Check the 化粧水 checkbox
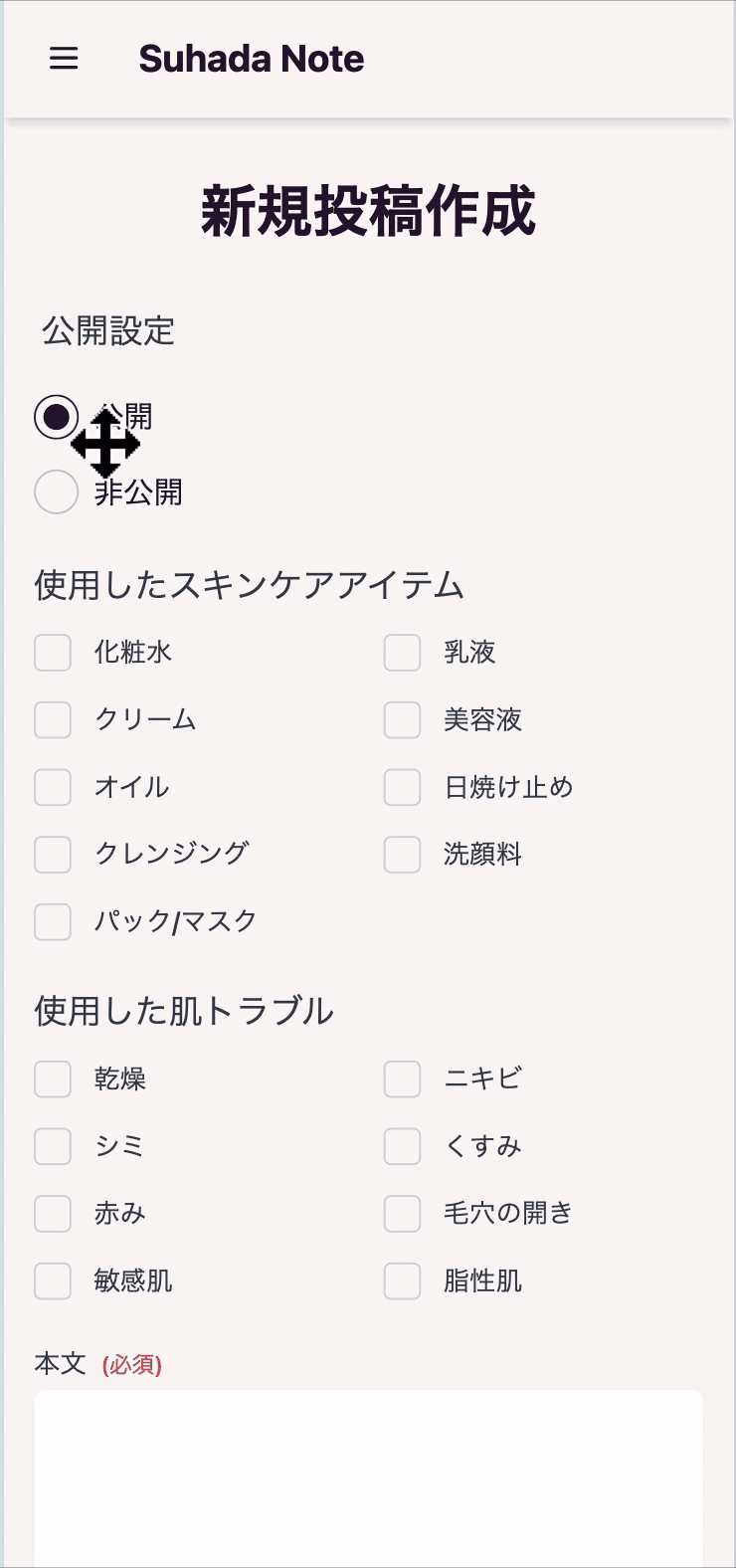 pyautogui.click(x=53, y=653)
